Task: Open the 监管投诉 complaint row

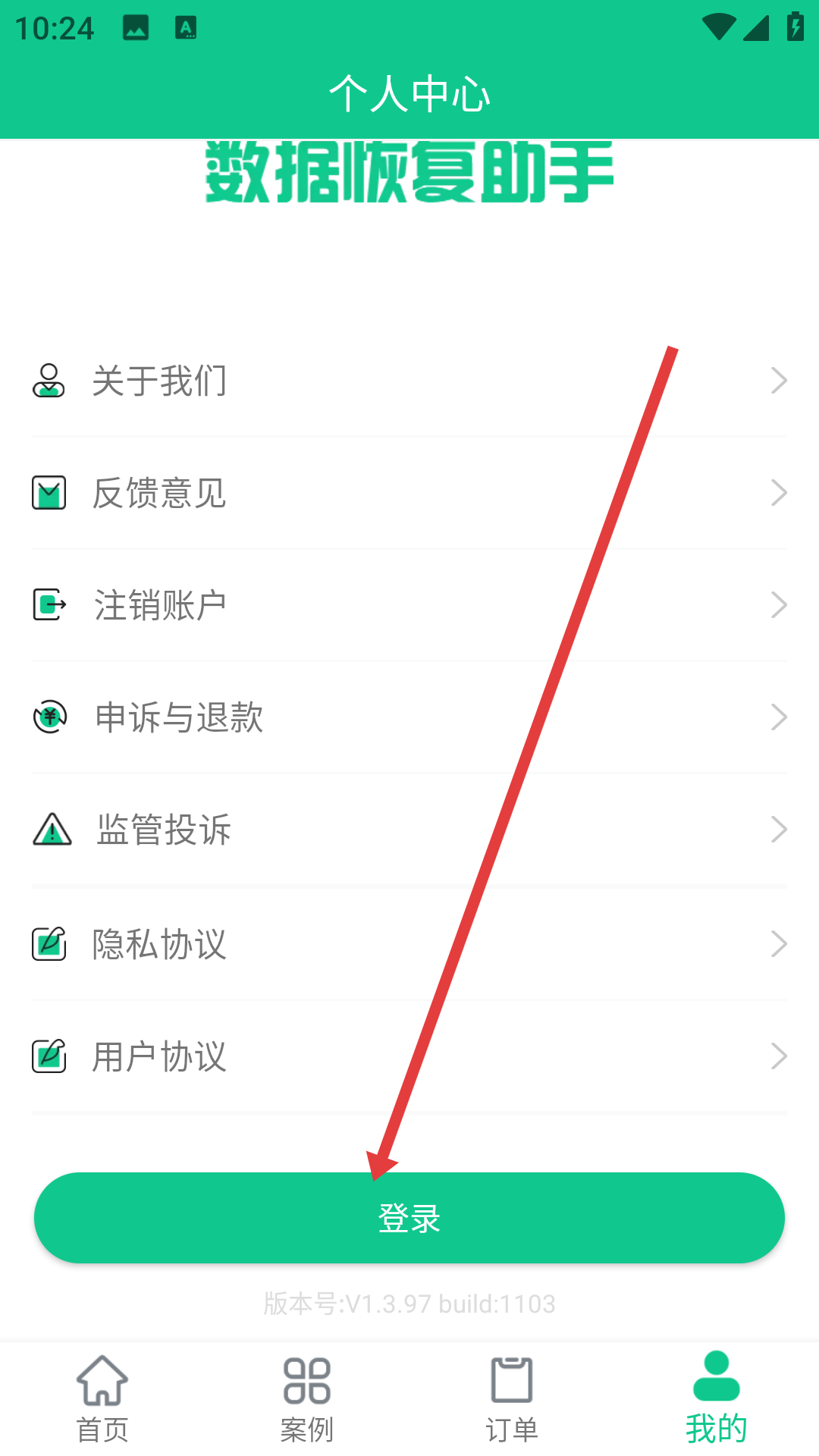Action: [409, 830]
